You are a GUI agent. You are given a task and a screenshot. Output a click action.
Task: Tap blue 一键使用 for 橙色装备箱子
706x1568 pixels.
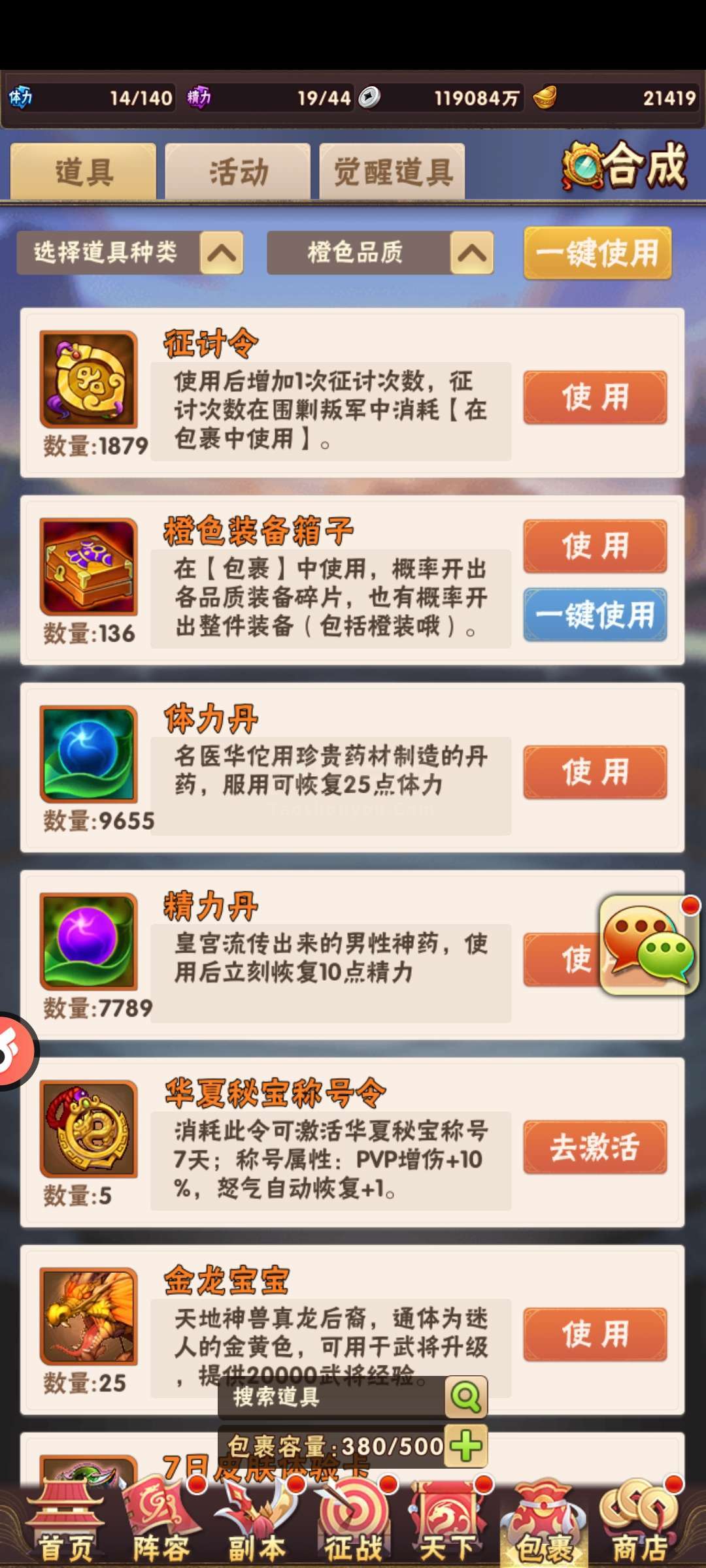click(595, 615)
